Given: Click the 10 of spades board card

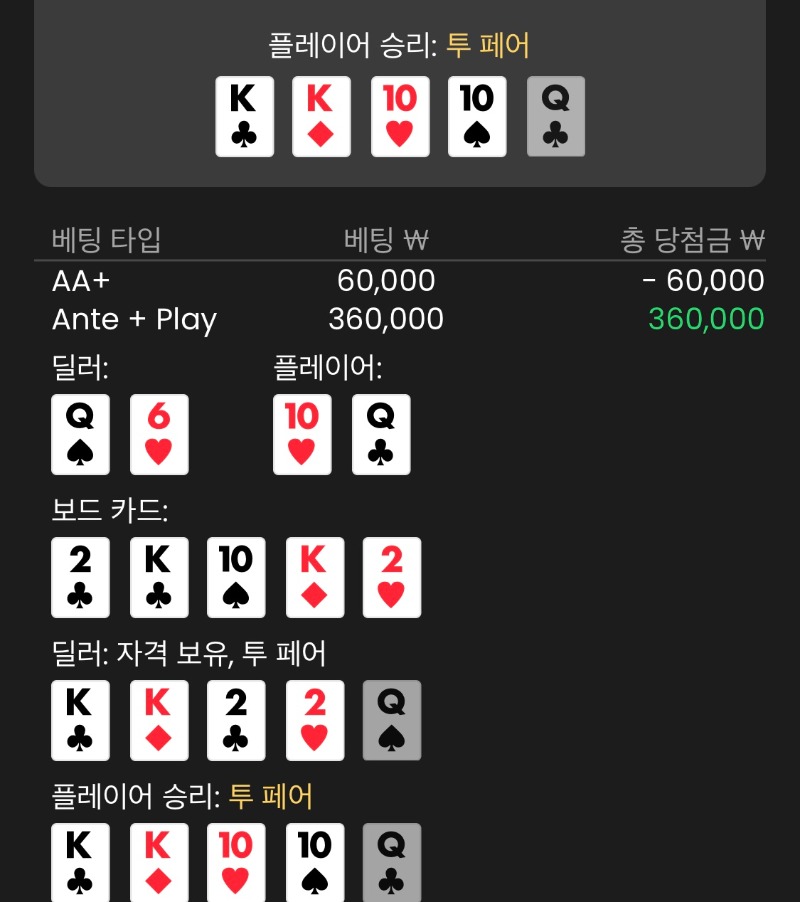Looking at the screenshot, I should pos(236,577).
